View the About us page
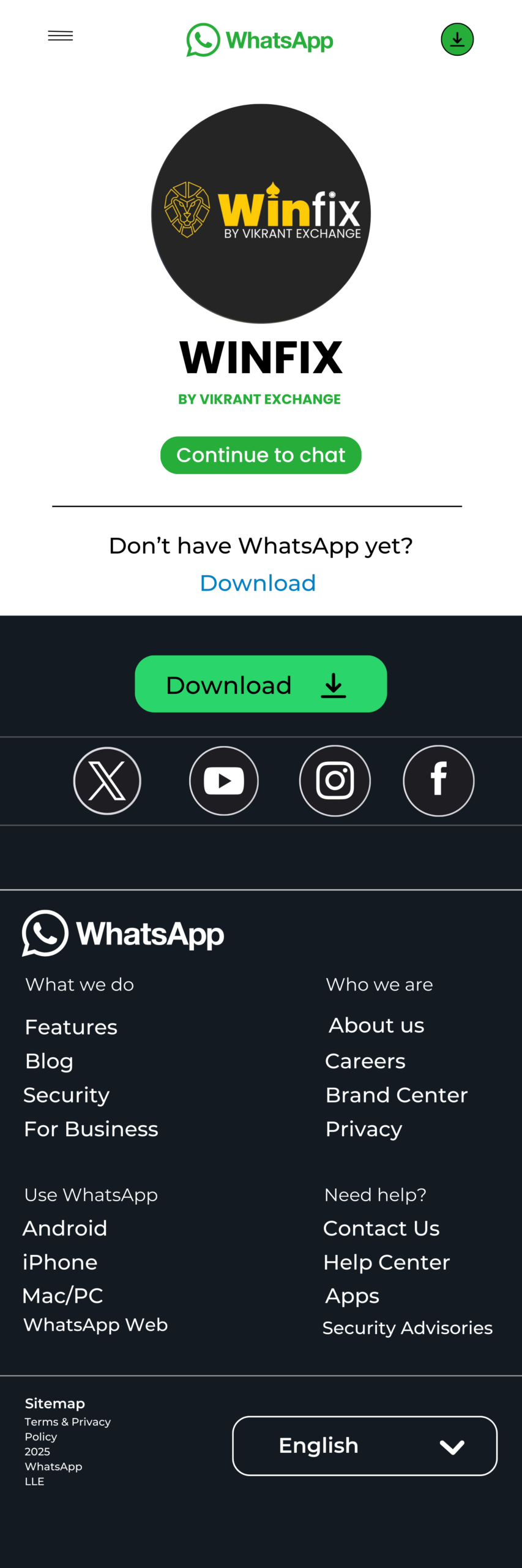Image resolution: width=522 pixels, height=1568 pixels. click(376, 1025)
